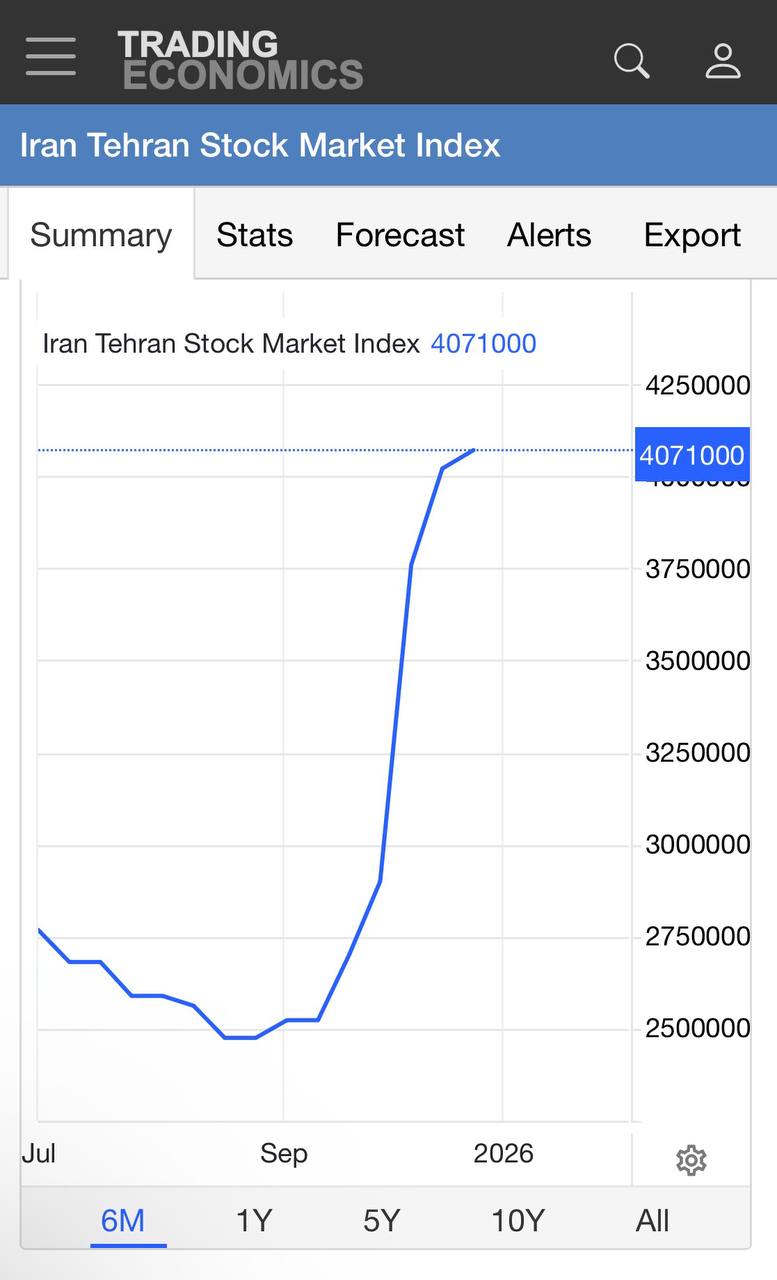
Task: Tap the search magnifier icon
Action: pyautogui.click(x=631, y=60)
